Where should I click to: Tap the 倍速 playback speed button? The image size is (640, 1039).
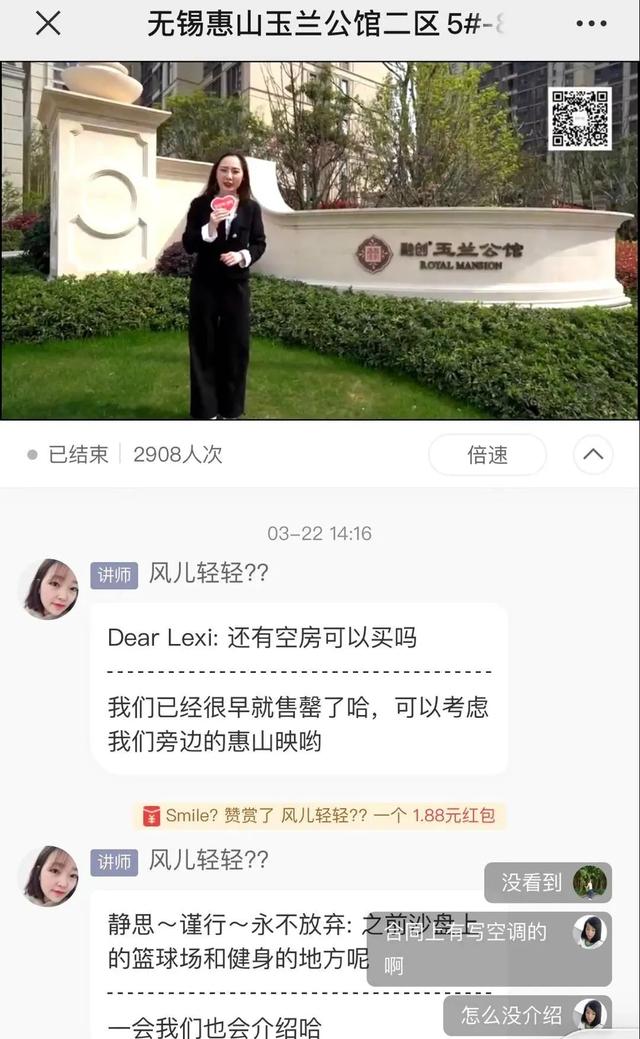pos(487,455)
